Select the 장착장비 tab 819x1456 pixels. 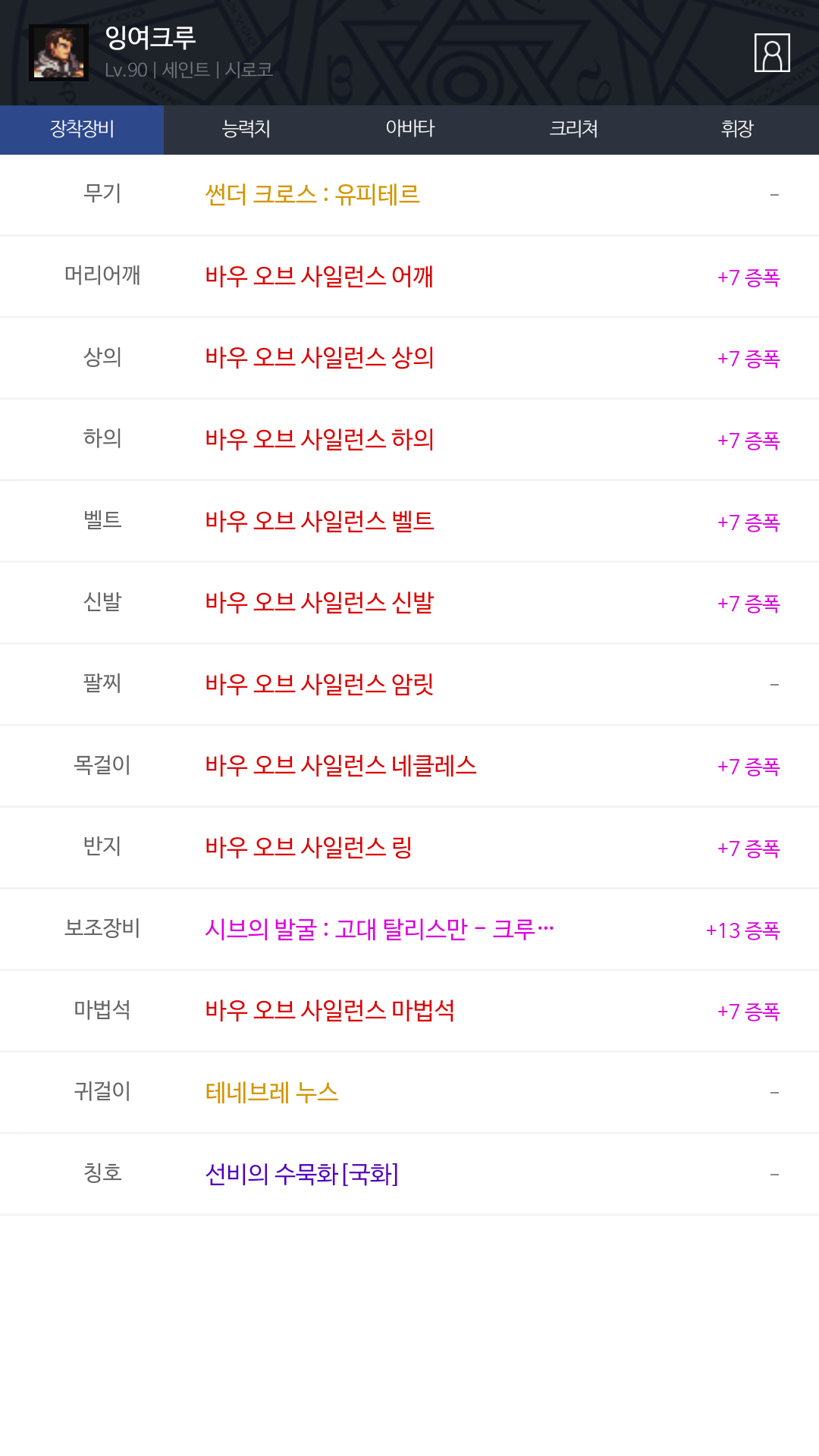[x=82, y=130]
